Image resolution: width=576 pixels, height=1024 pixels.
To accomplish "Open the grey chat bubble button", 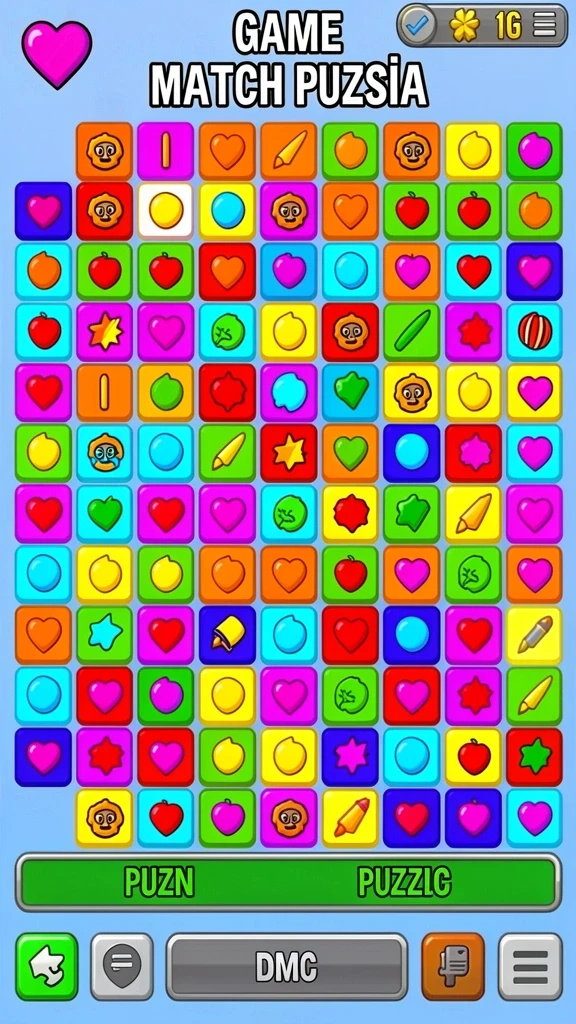I will coord(121,967).
